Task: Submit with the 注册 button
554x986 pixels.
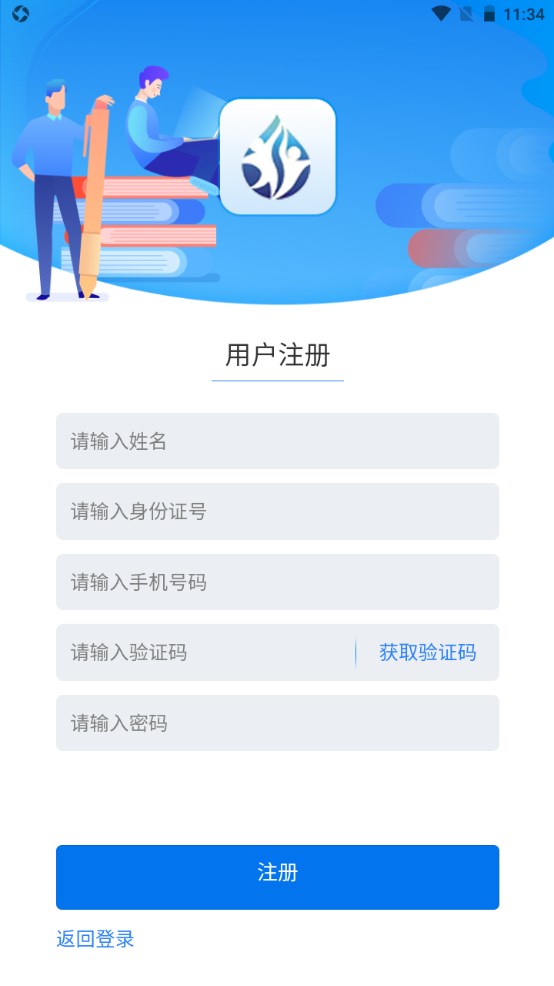Action: [277, 877]
